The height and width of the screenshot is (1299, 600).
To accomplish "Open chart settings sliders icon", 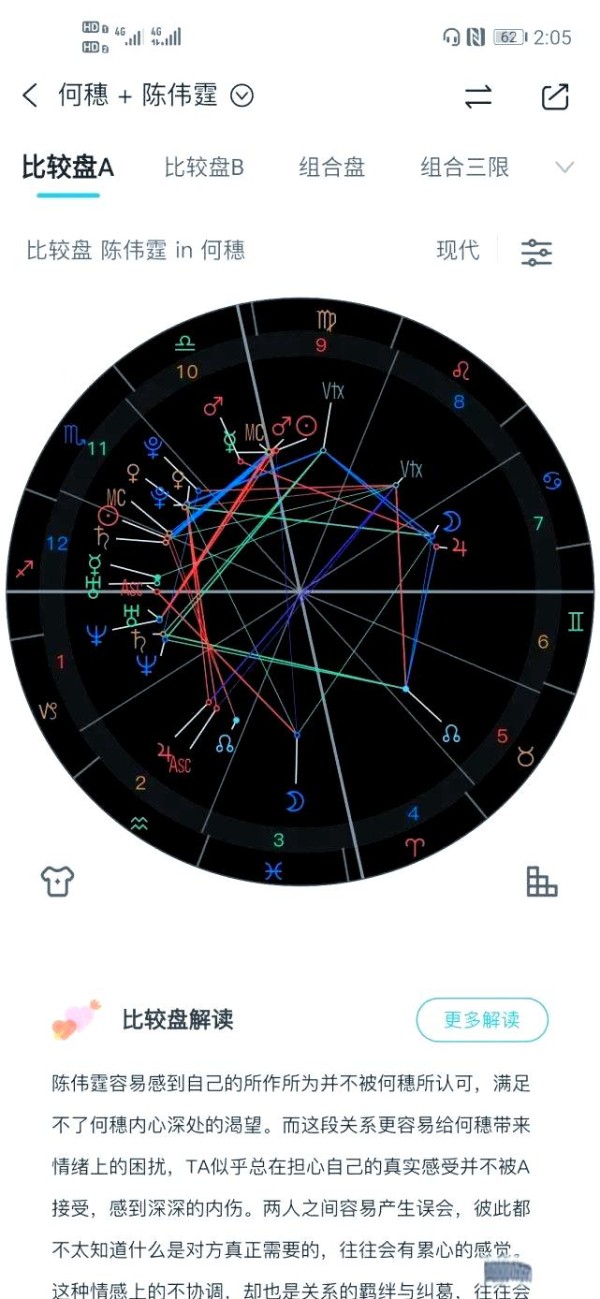I will [x=536, y=252].
